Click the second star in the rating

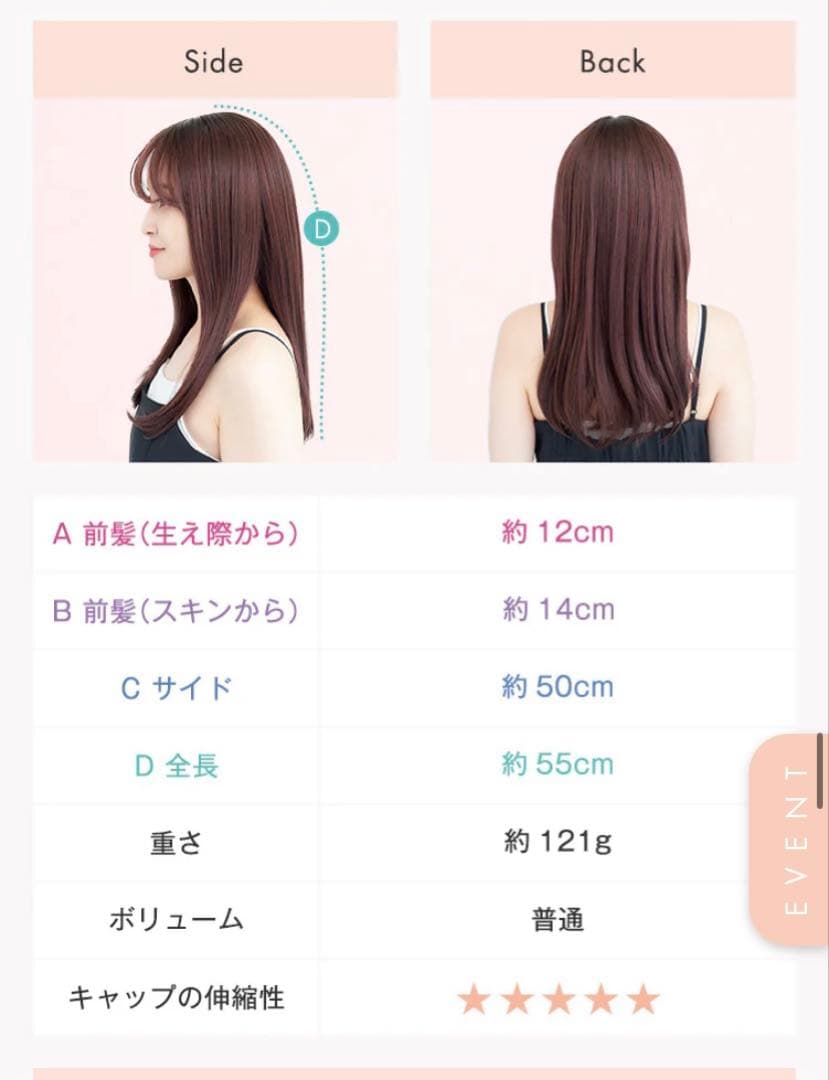coord(516,998)
